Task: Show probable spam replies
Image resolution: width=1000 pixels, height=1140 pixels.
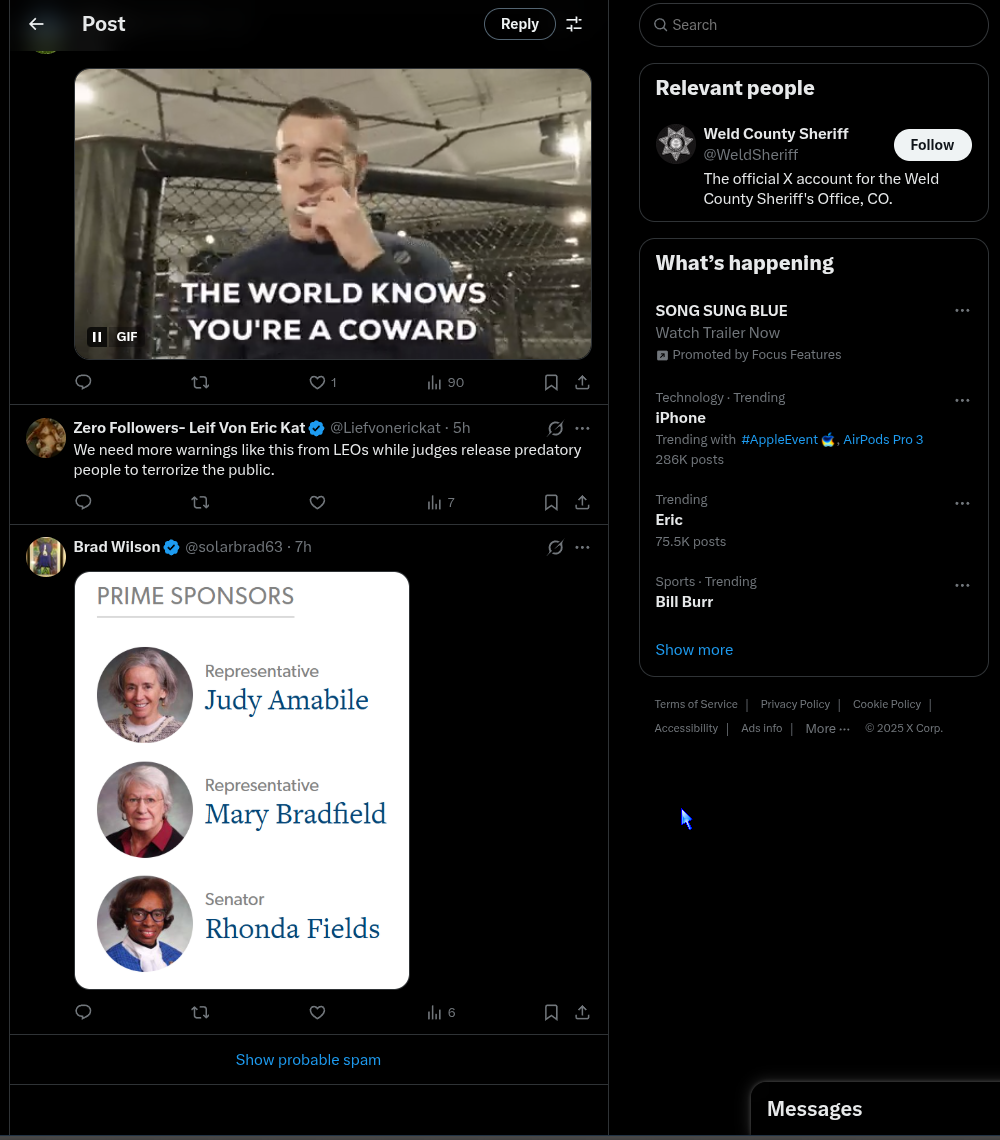Action: (x=308, y=1060)
